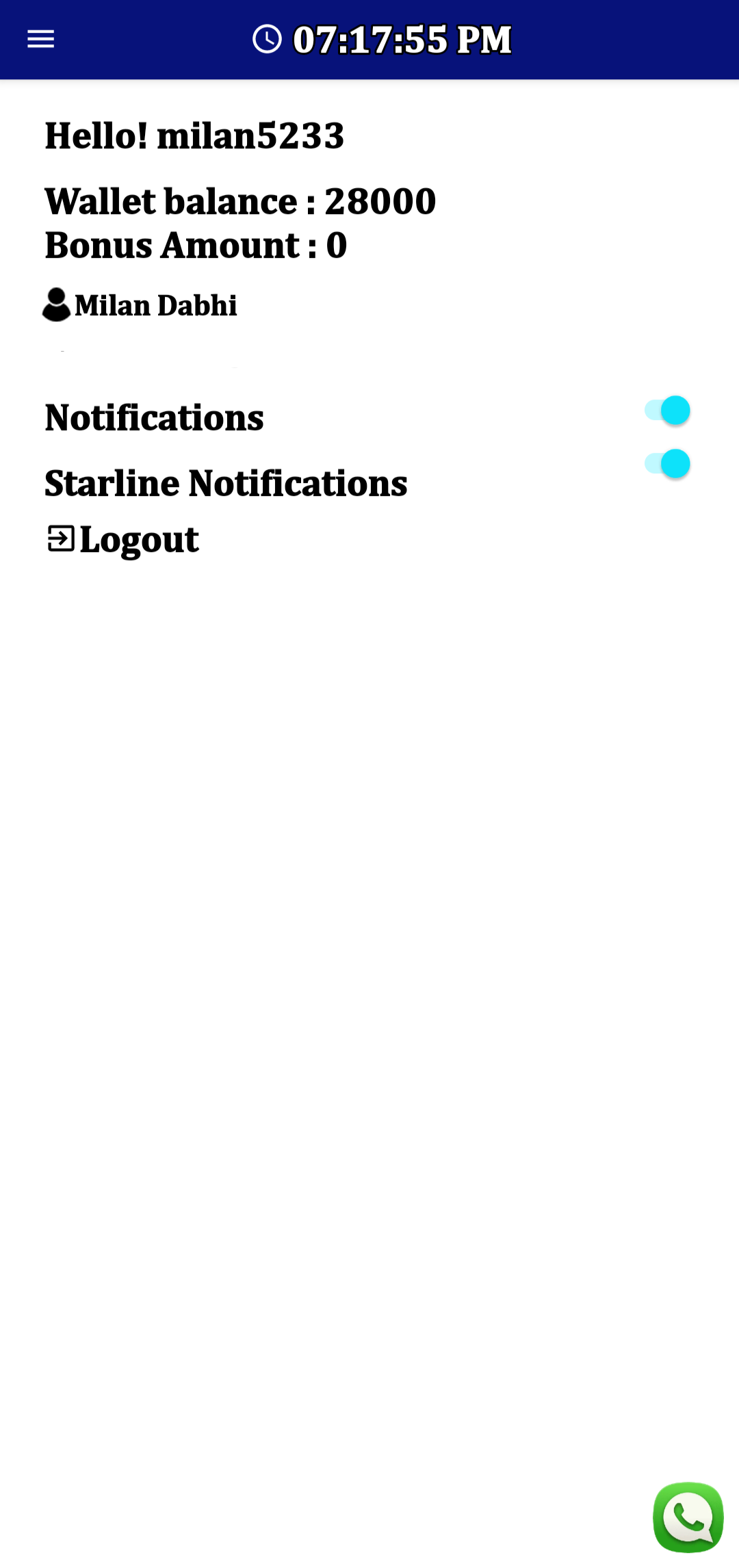Disable Starline Notifications switch
Screen dimensions: 739x1568
tap(667, 464)
